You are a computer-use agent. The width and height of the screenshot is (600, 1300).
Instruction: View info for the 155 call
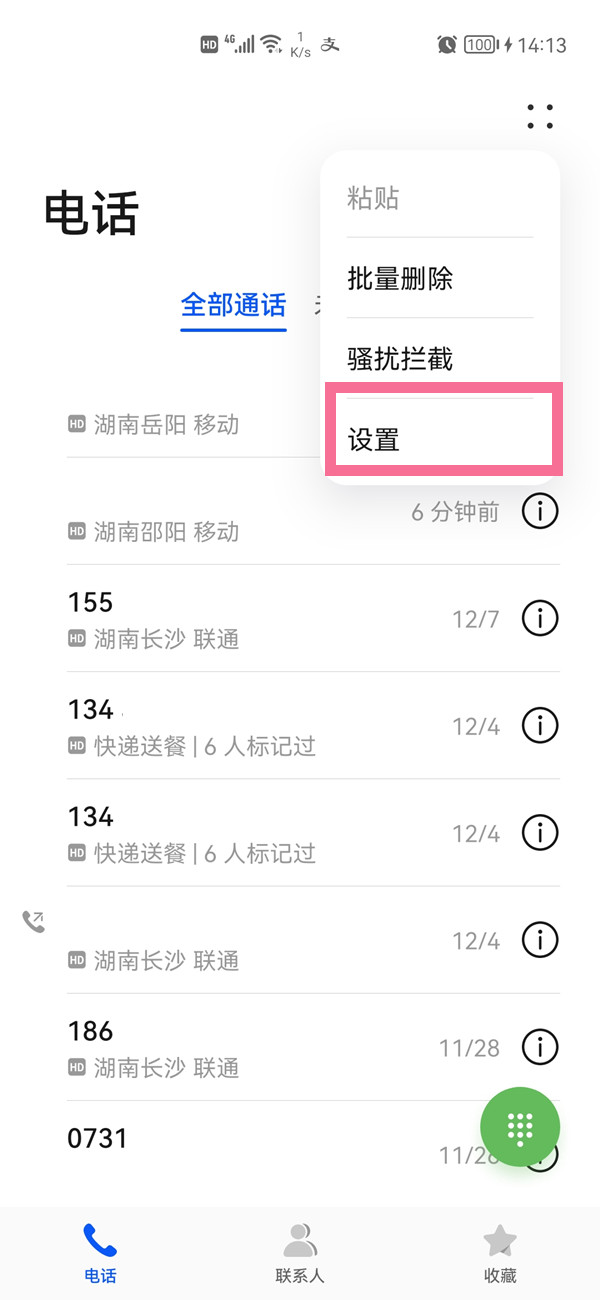(540, 619)
